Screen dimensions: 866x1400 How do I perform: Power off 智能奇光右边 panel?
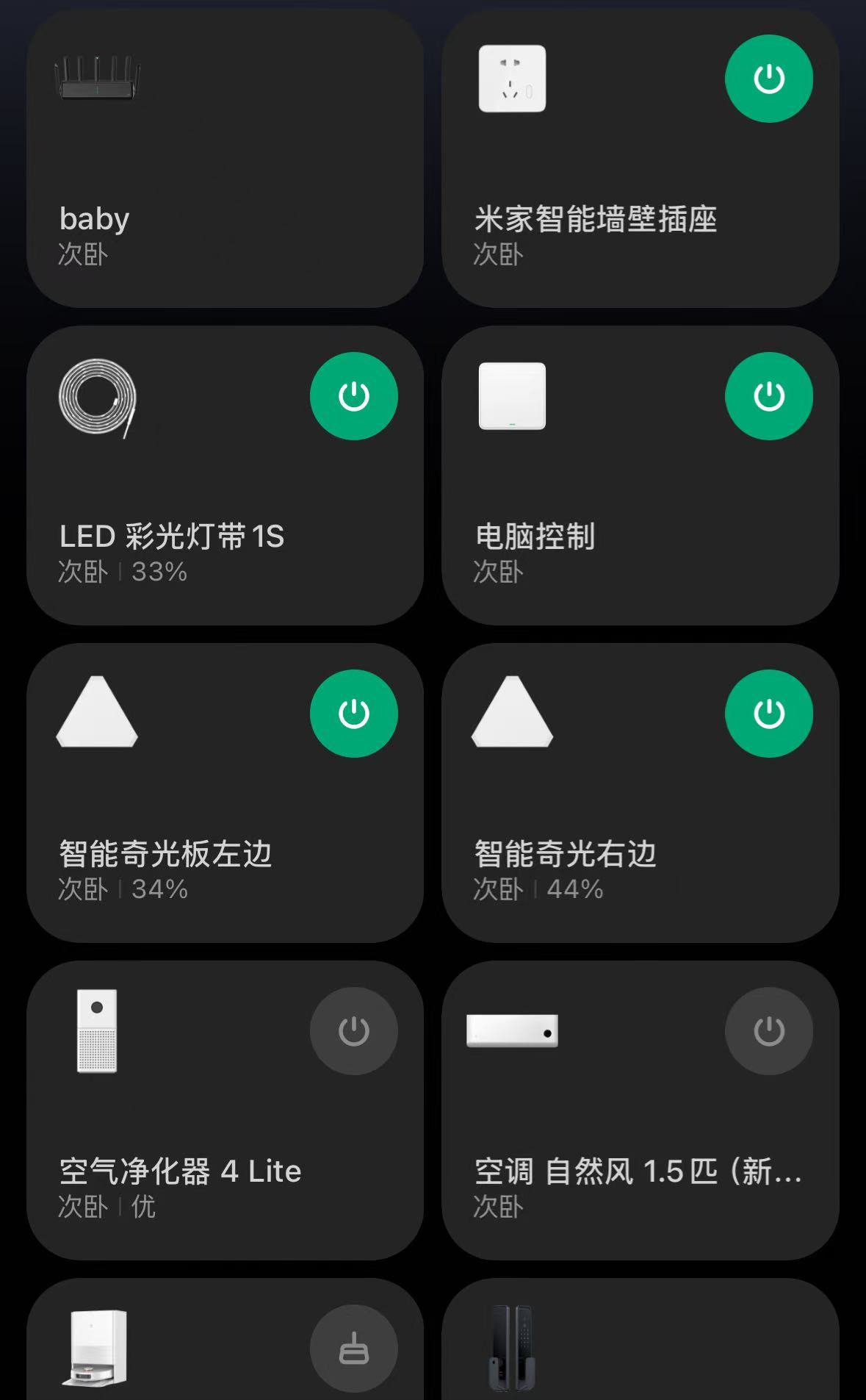pos(768,714)
